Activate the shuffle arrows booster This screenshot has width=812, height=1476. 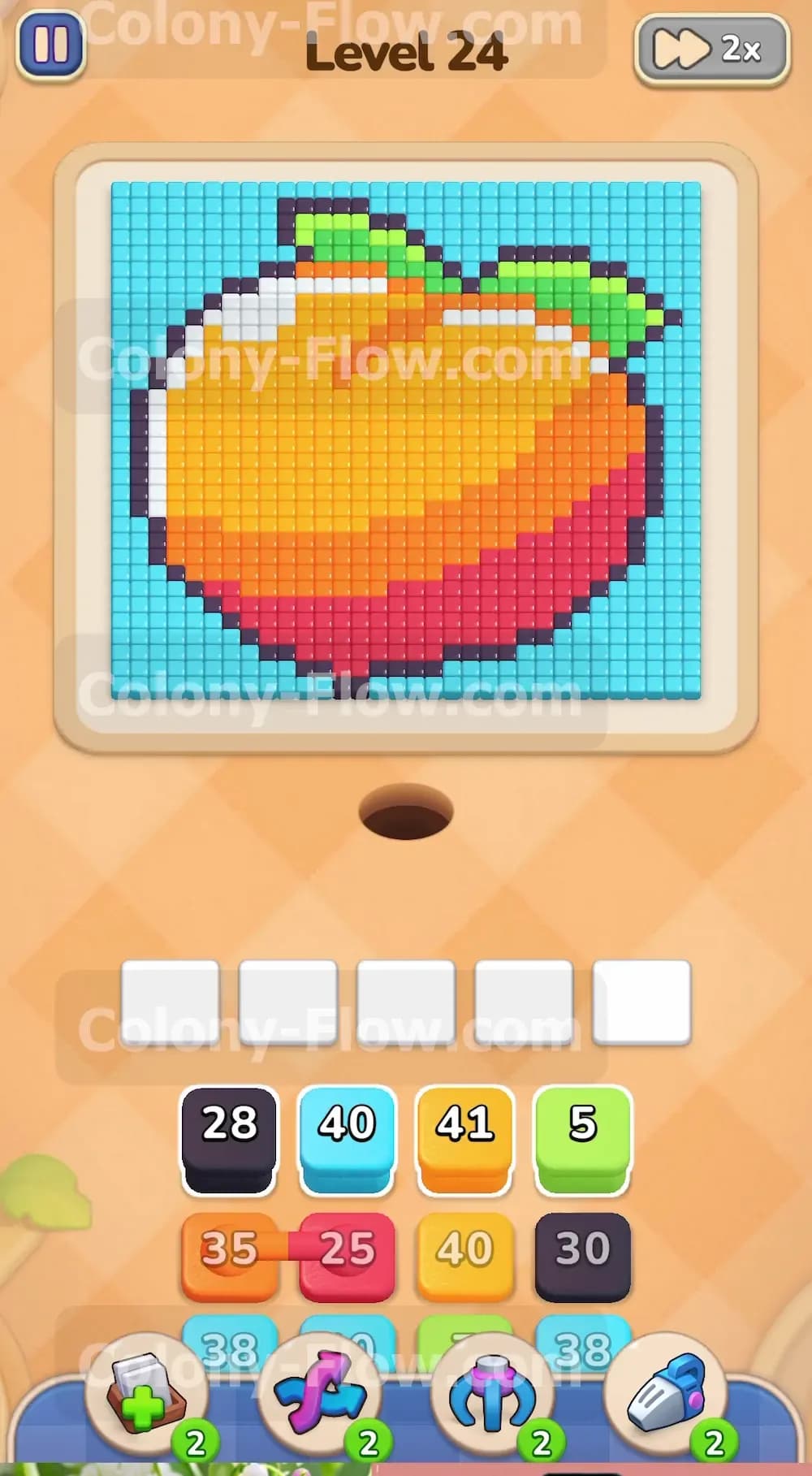tap(320, 1393)
